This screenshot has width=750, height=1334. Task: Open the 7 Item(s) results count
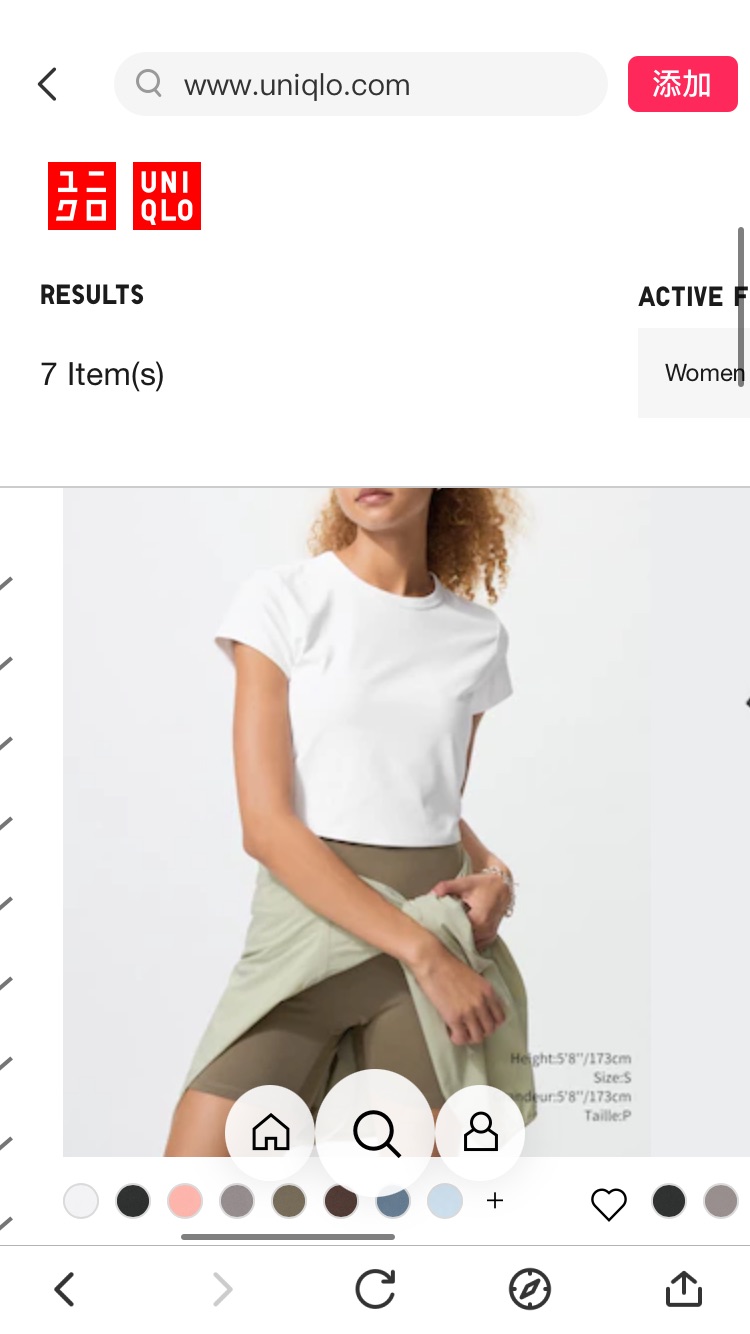pos(102,374)
